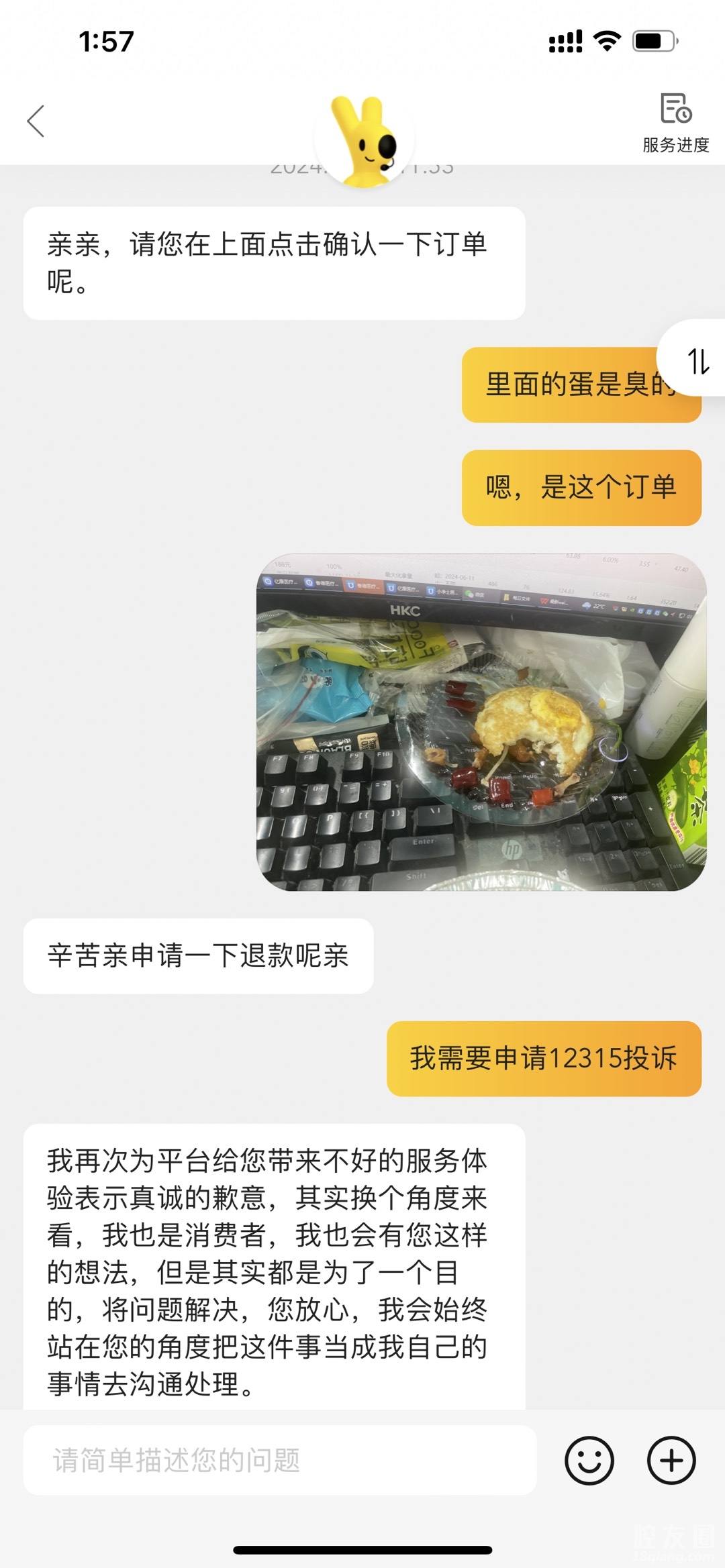The height and width of the screenshot is (1568, 725).
Task: Go back using the left arrow
Action: coord(36,121)
